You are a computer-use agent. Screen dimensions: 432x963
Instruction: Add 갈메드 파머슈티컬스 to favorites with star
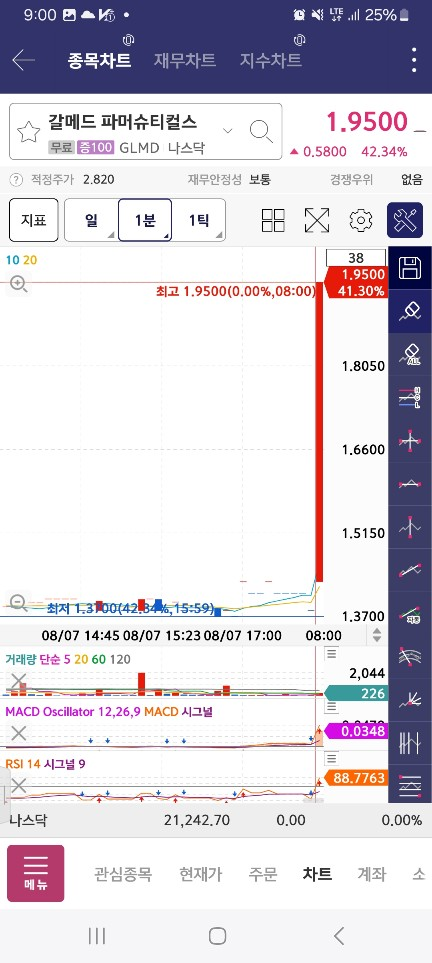[x=28, y=131]
